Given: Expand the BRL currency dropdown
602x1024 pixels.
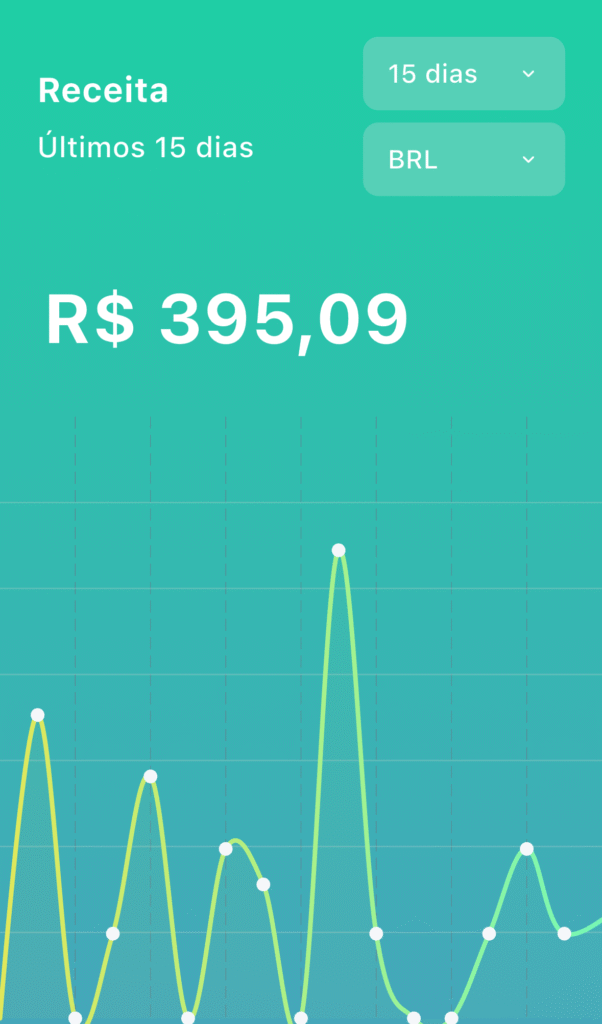Looking at the screenshot, I should [x=463, y=160].
